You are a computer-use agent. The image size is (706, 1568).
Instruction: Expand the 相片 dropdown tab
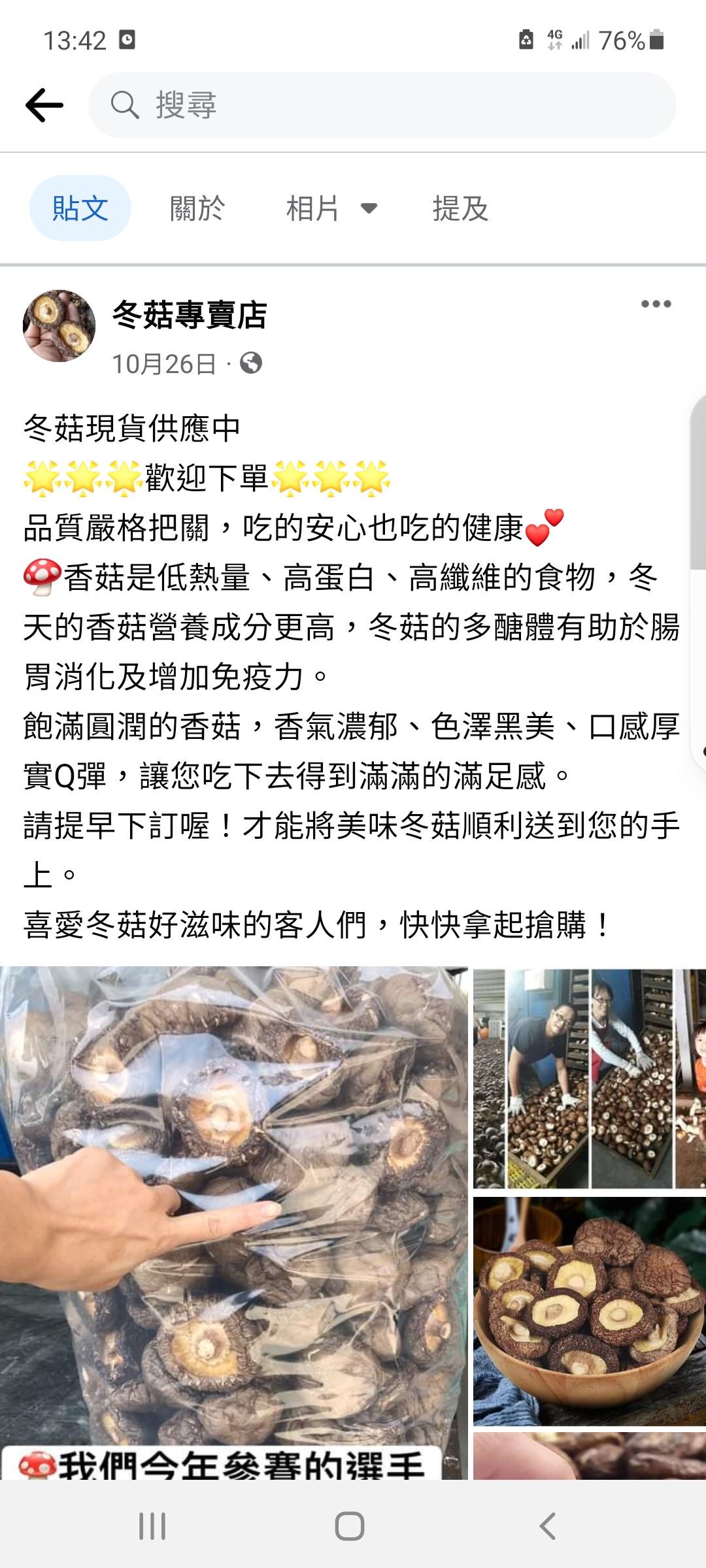point(331,208)
